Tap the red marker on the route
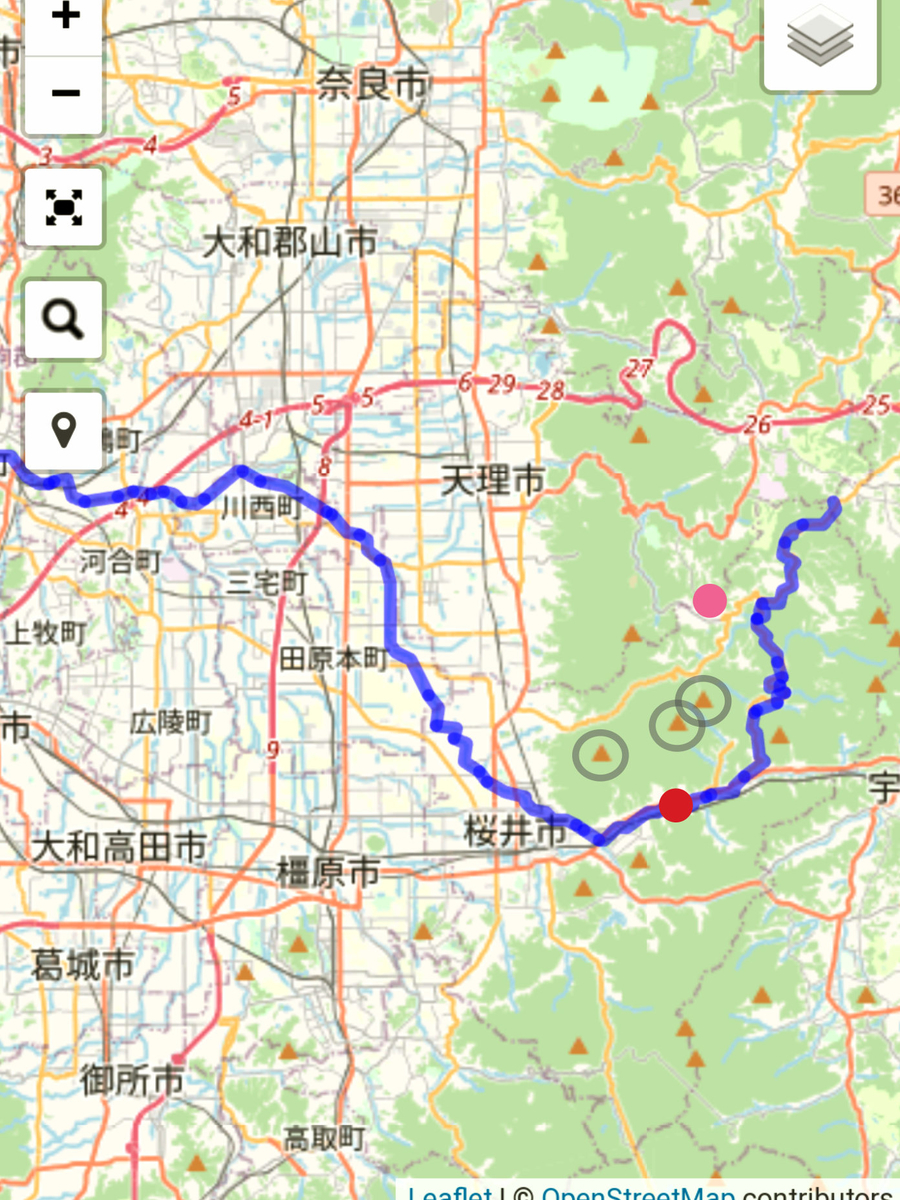Screen dimensions: 900x1200 tap(677, 804)
